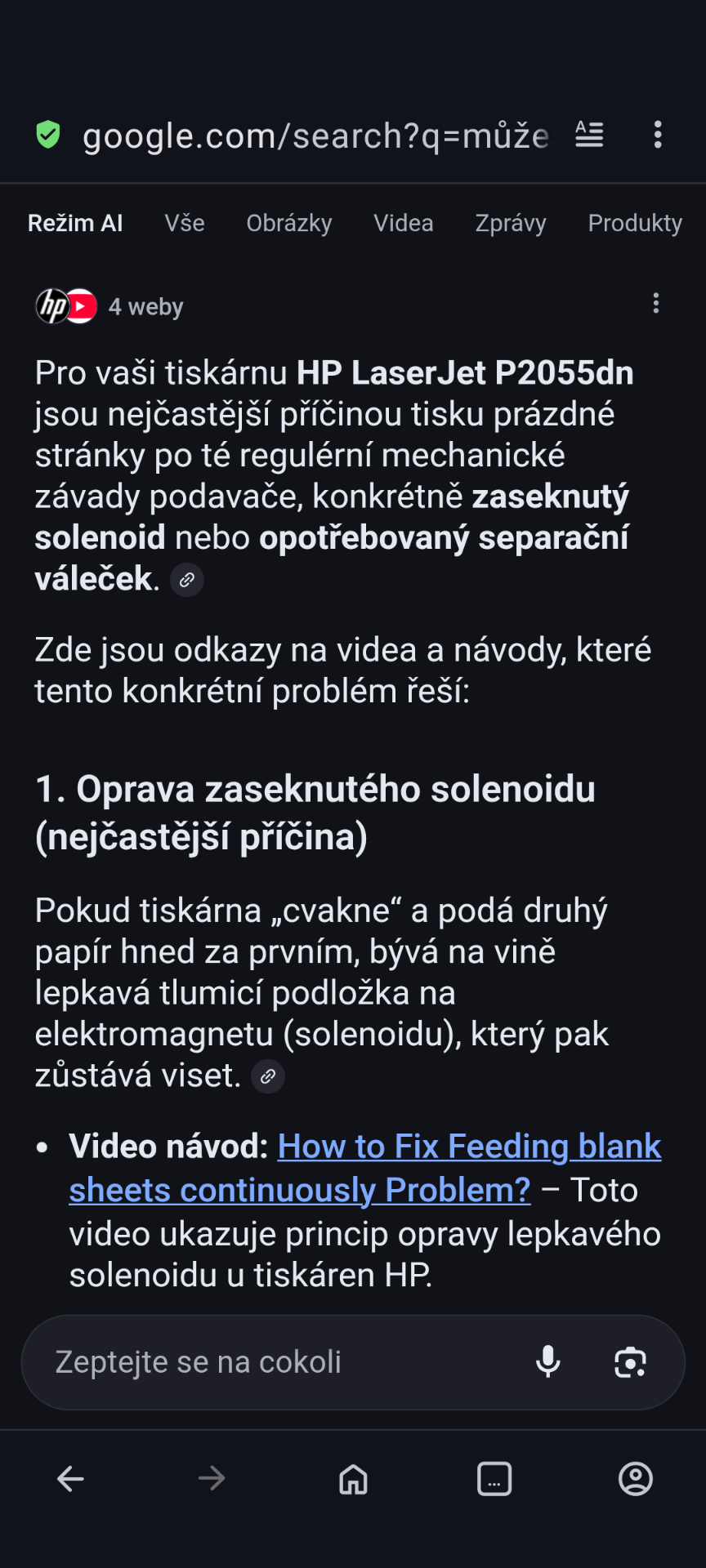The image size is (706, 1568).
Task: Tap the source link icon after váleček
Action: 187,580
